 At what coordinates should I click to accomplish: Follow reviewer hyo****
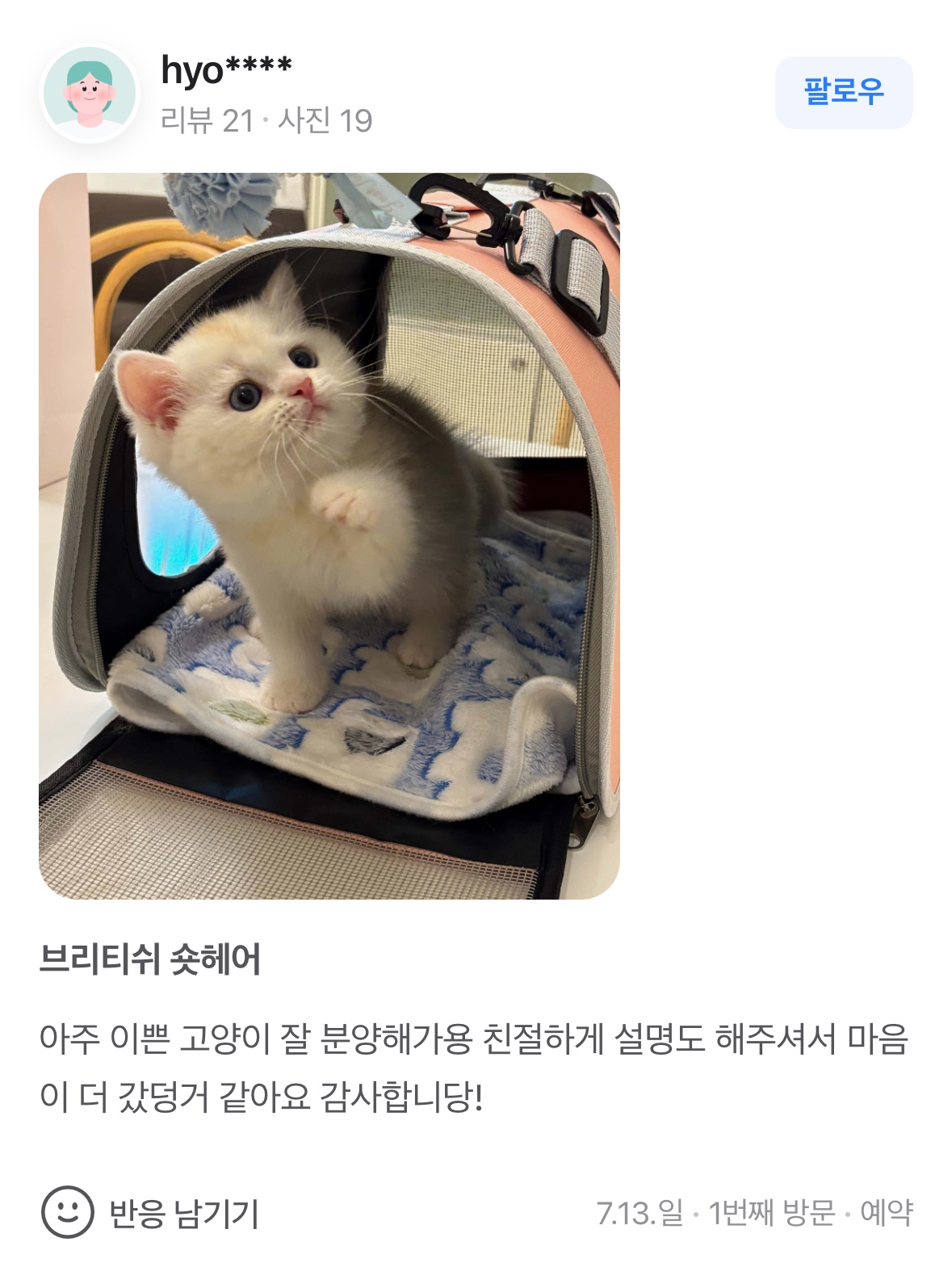tap(843, 92)
